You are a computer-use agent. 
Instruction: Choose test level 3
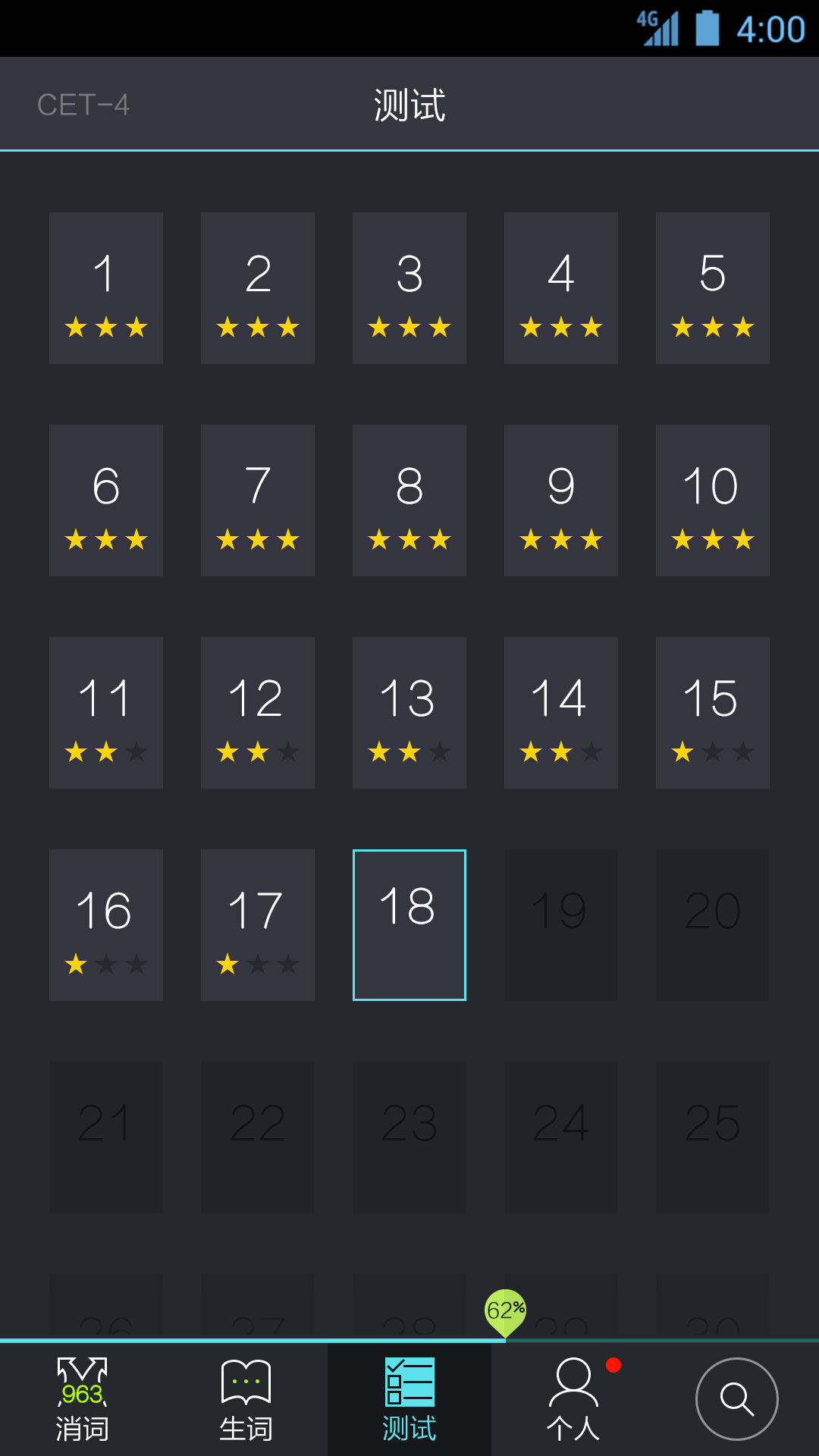[409, 288]
